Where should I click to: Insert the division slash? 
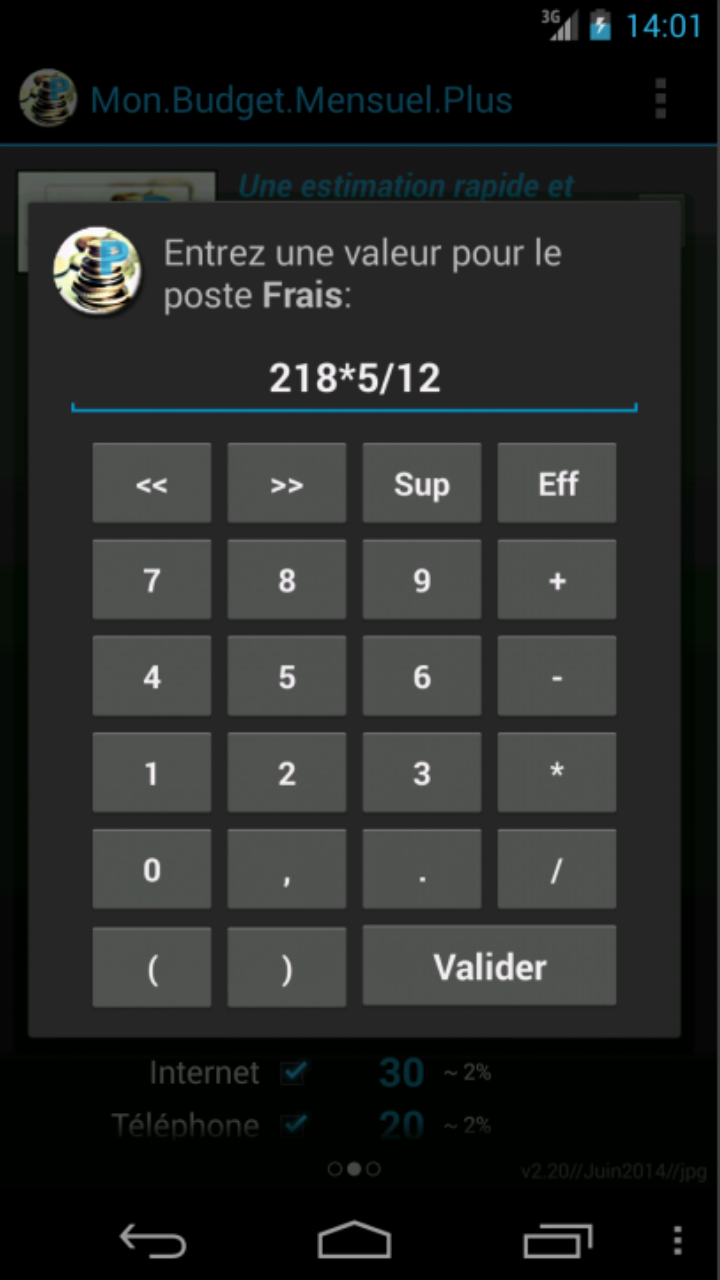tap(557, 869)
